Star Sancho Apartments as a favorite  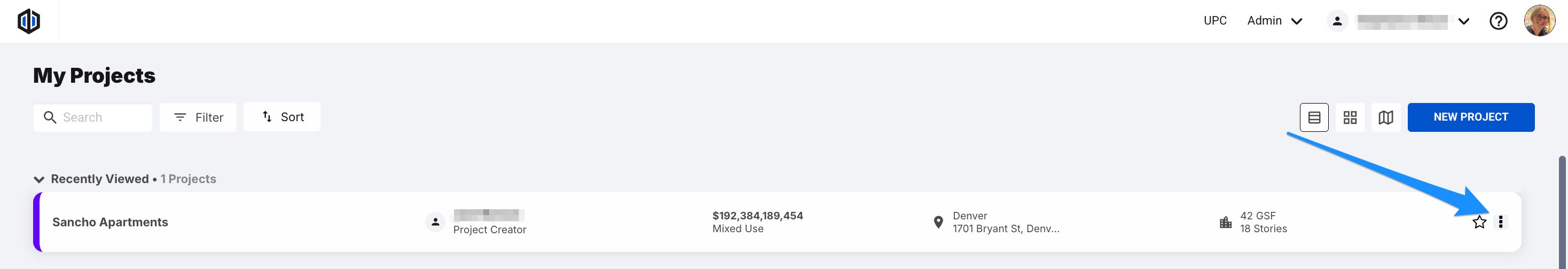(1479, 222)
